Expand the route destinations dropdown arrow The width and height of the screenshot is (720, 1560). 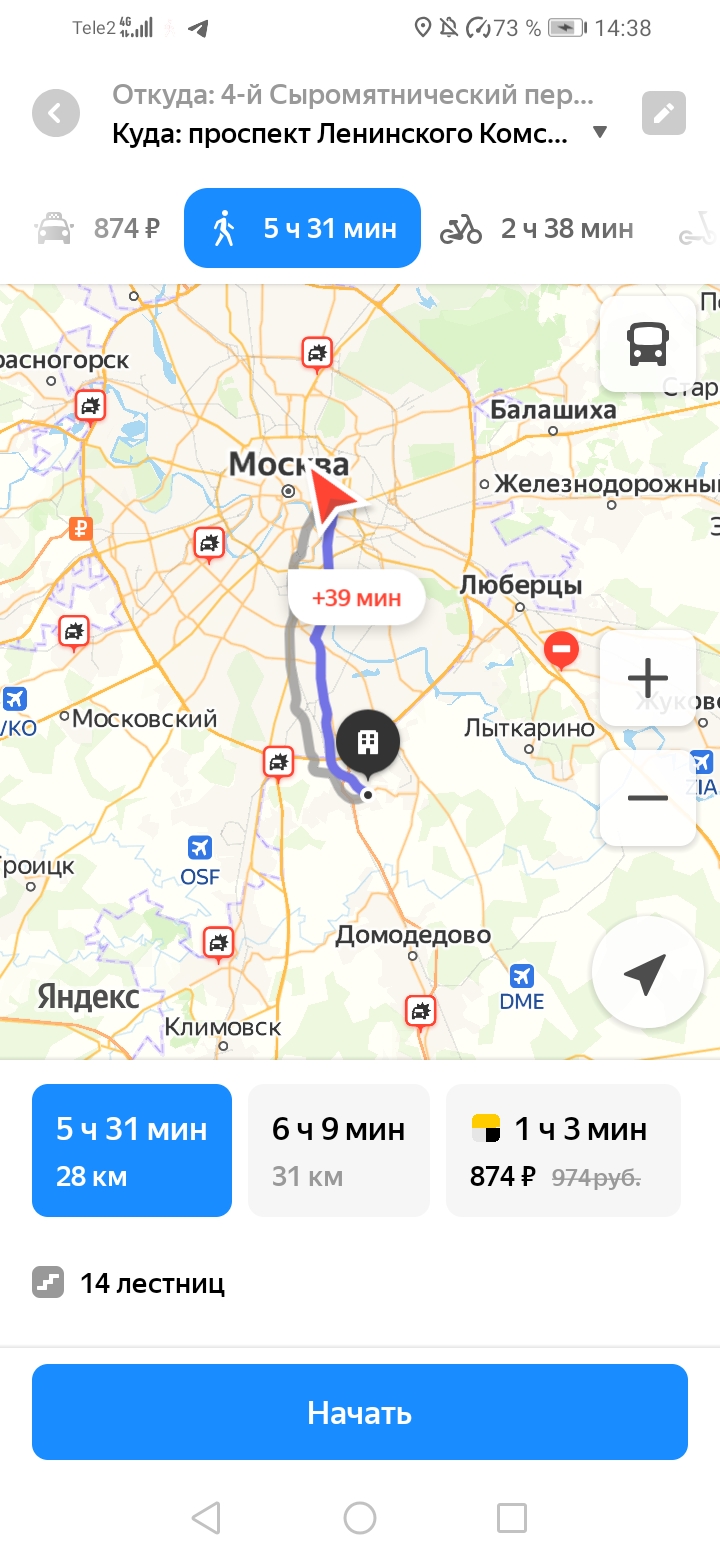(600, 132)
